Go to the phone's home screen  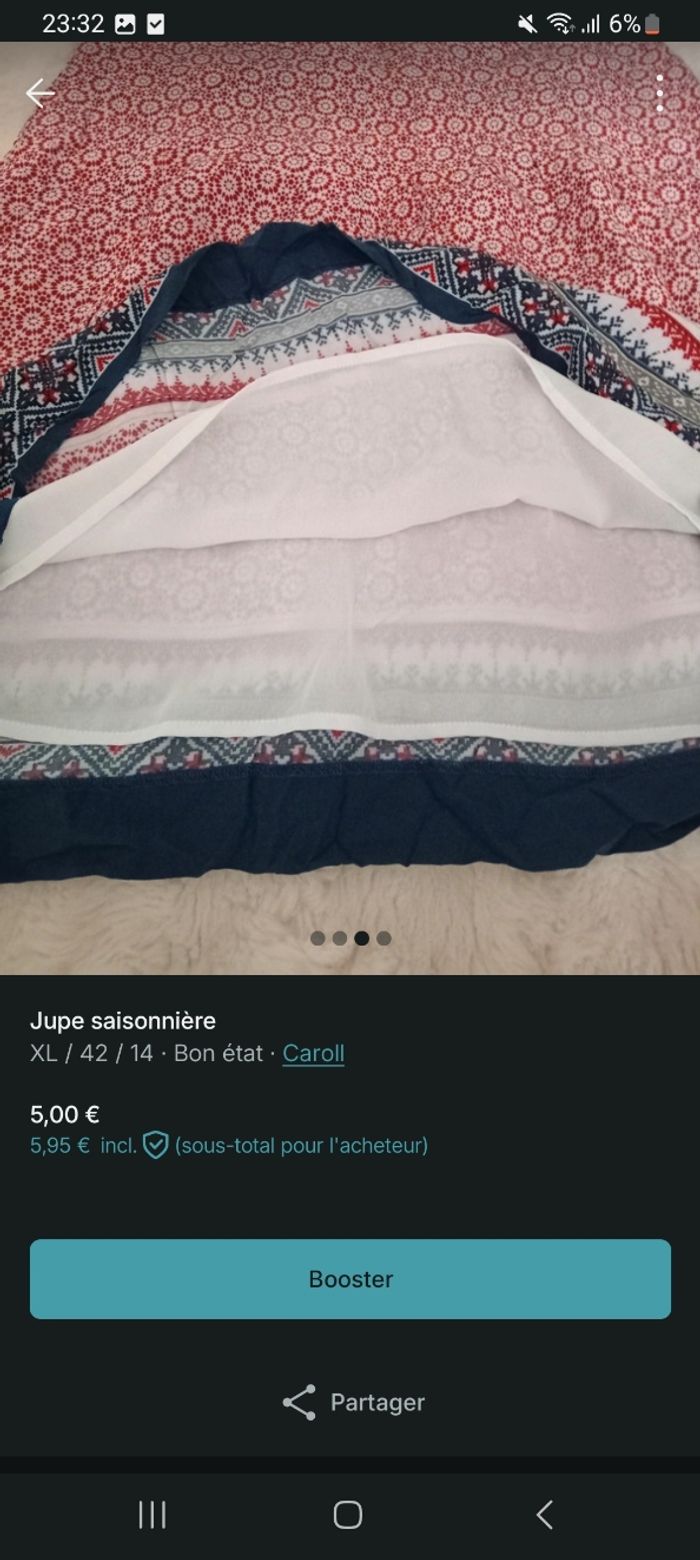tap(348, 1515)
